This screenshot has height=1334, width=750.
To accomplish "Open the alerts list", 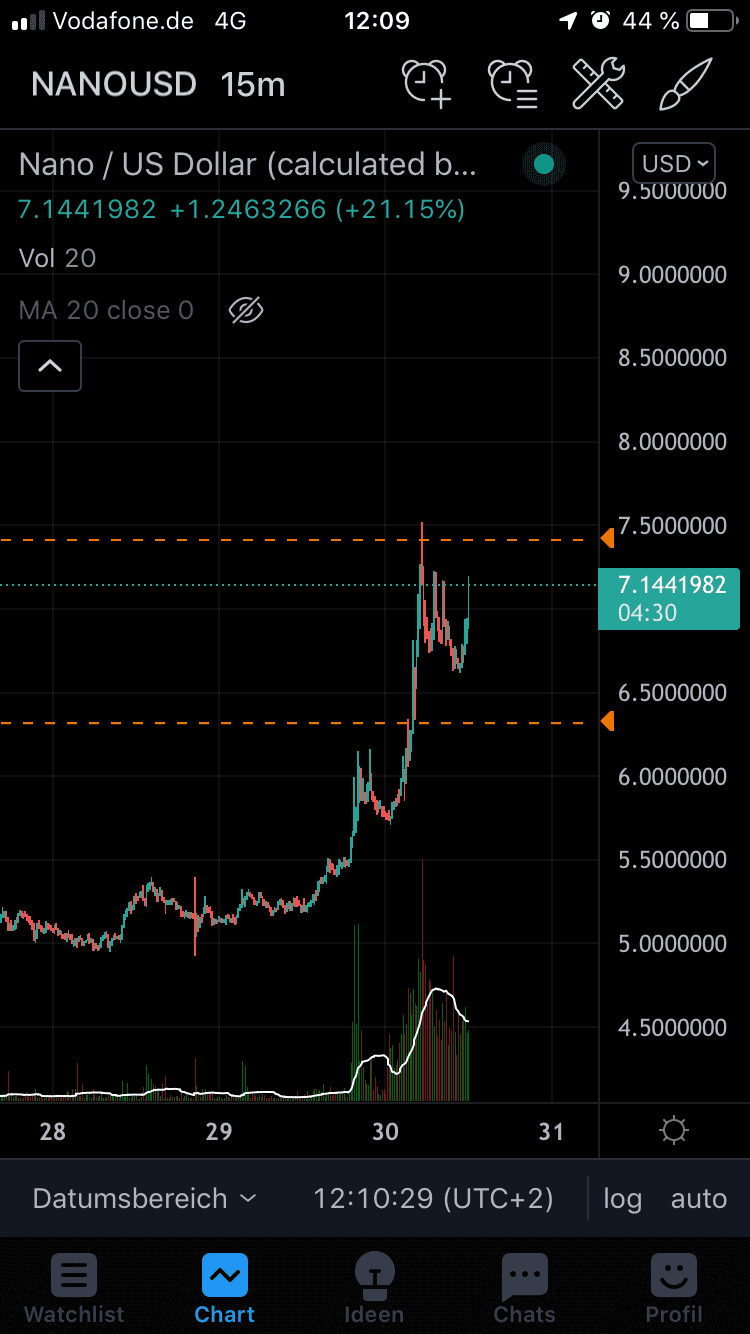I will [513, 83].
